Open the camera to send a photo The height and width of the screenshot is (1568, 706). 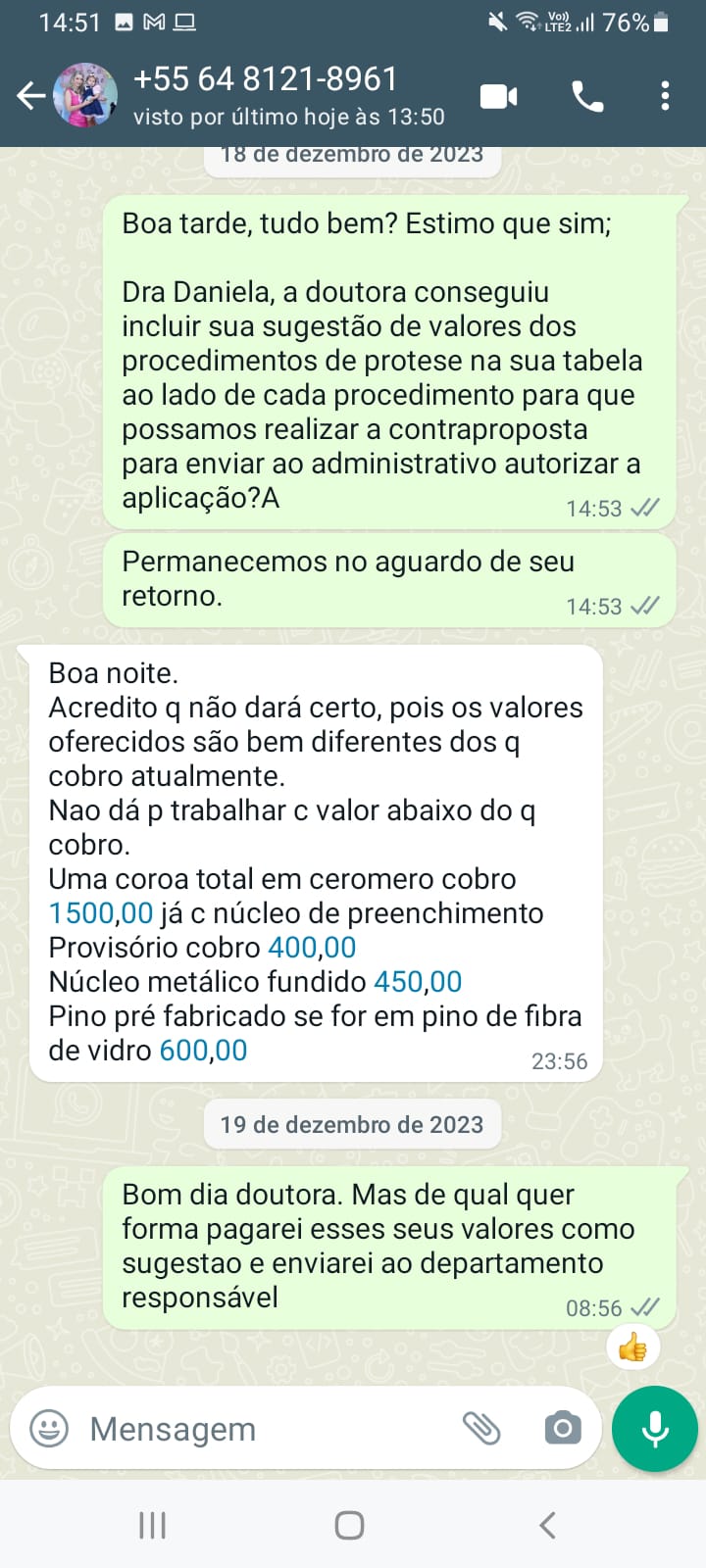tap(562, 1429)
